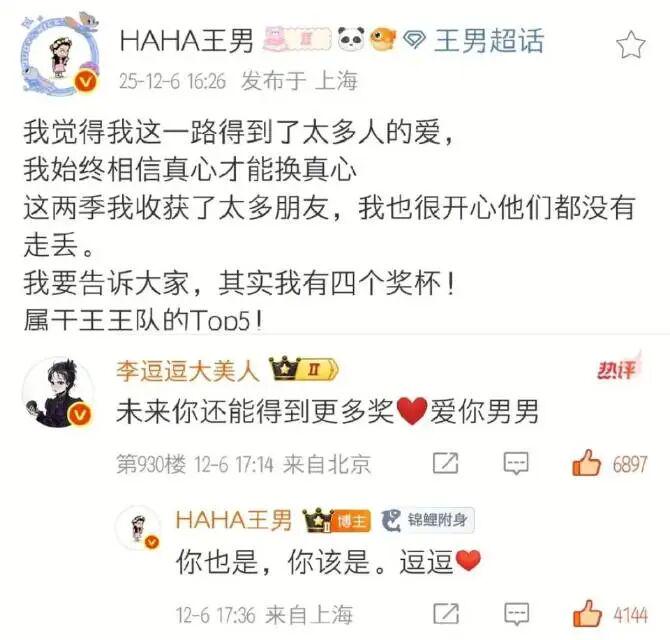Open the 李逗逗大美人 username

coord(188,371)
